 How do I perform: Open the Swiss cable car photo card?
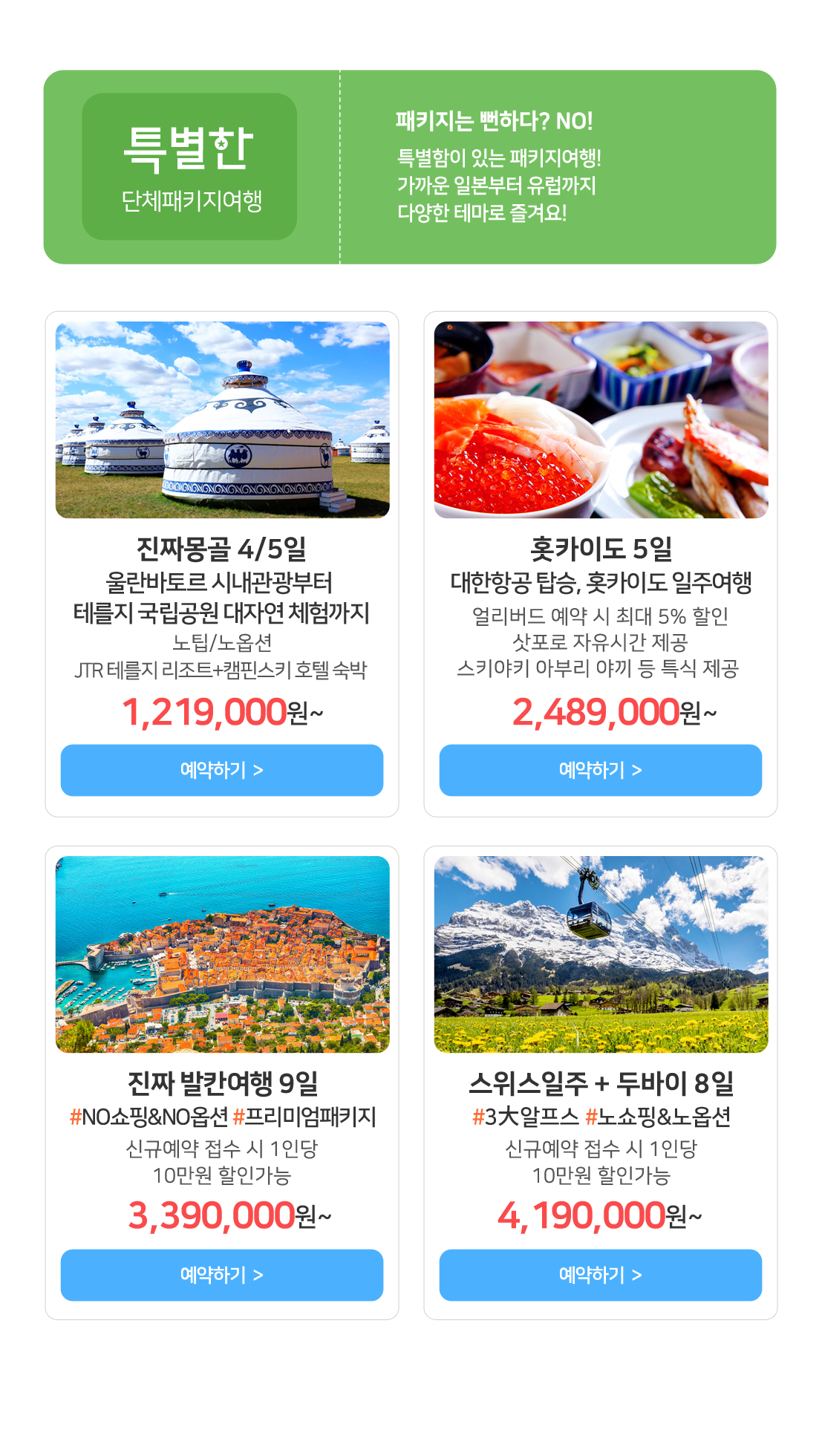[601, 954]
